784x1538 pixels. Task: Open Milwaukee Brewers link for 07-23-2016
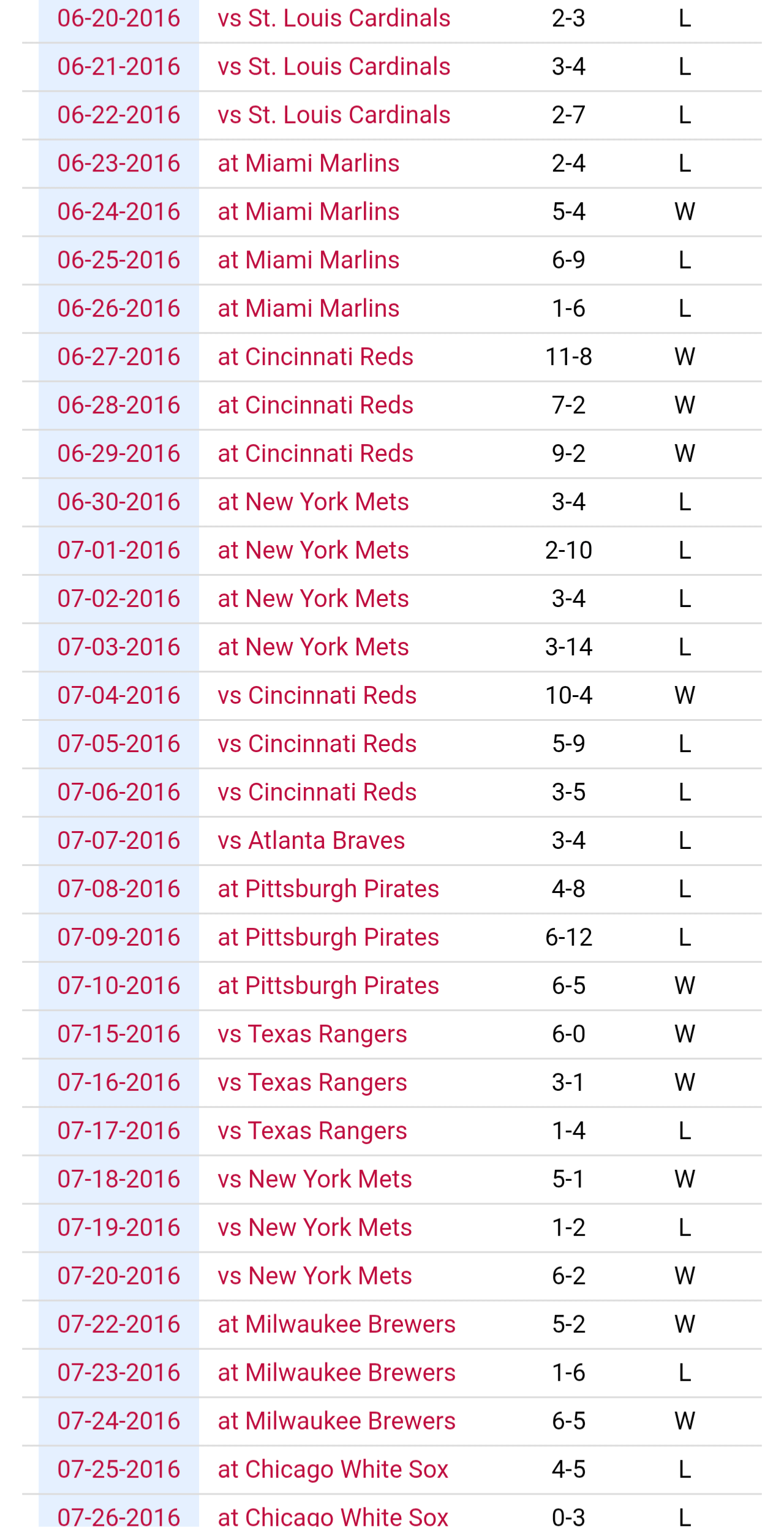click(336, 1373)
